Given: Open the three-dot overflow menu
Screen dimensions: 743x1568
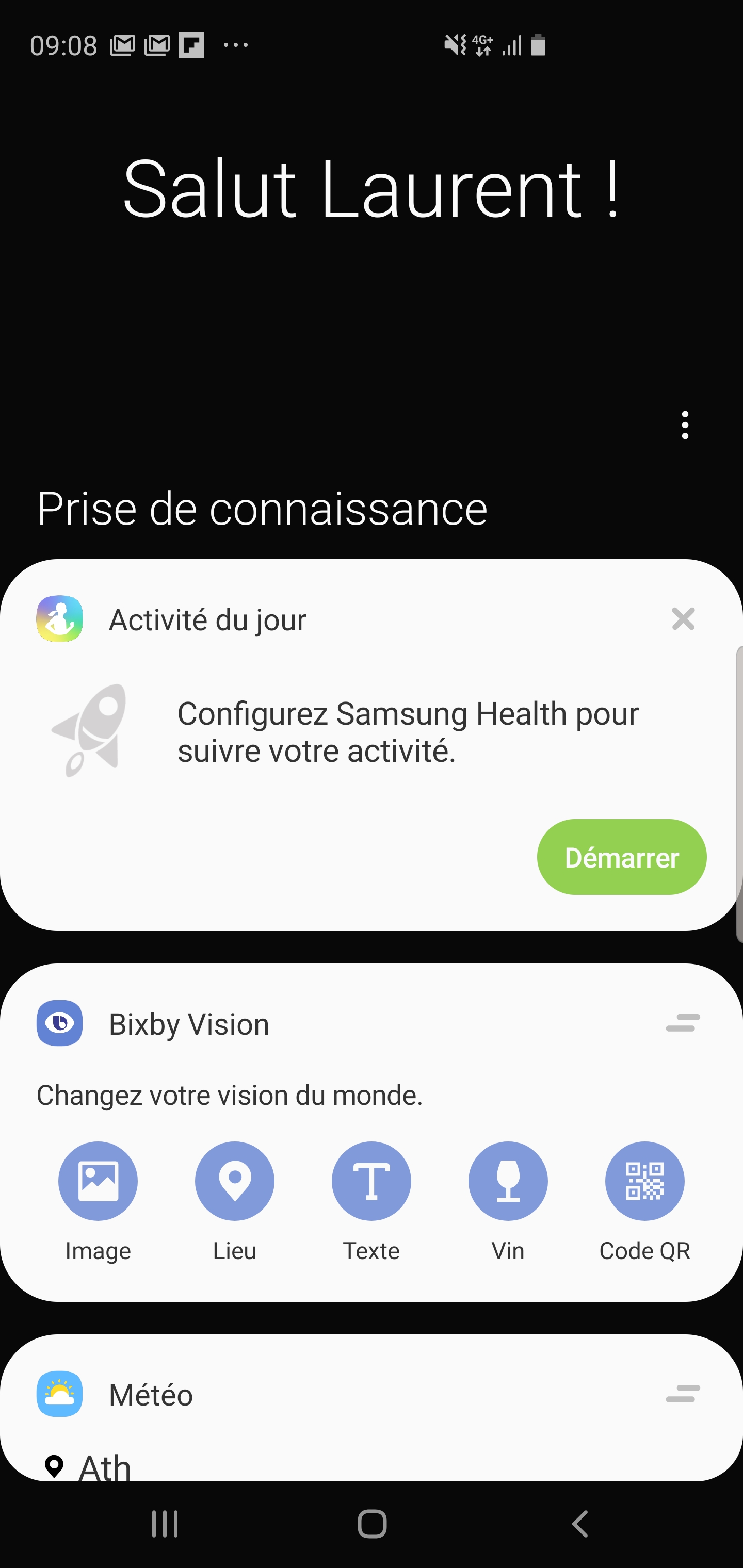Looking at the screenshot, I should tap(685, 425).
